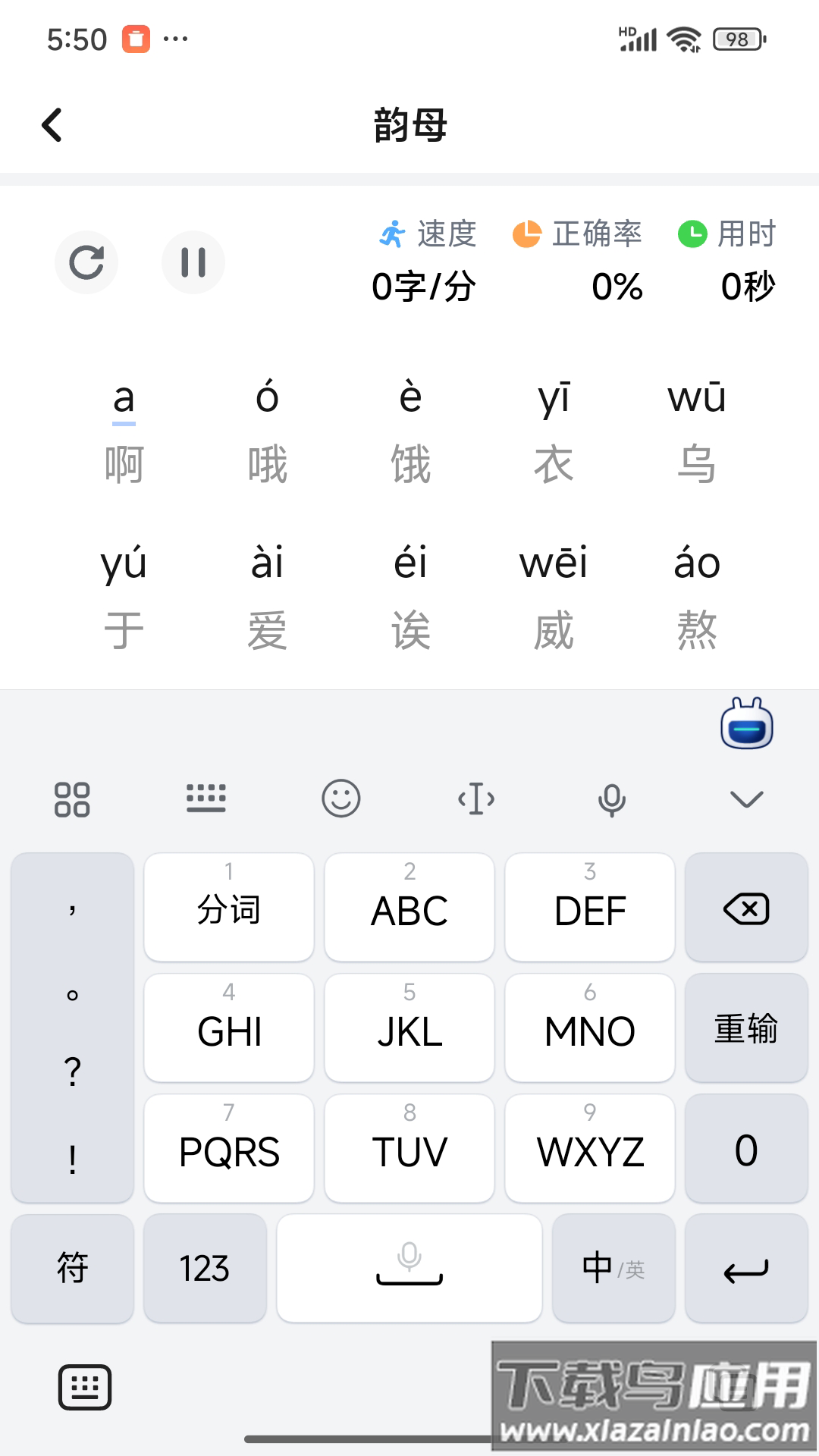Open the emoji panel
The height and width of the screenshot is (1456, 819).
[340, 799]
